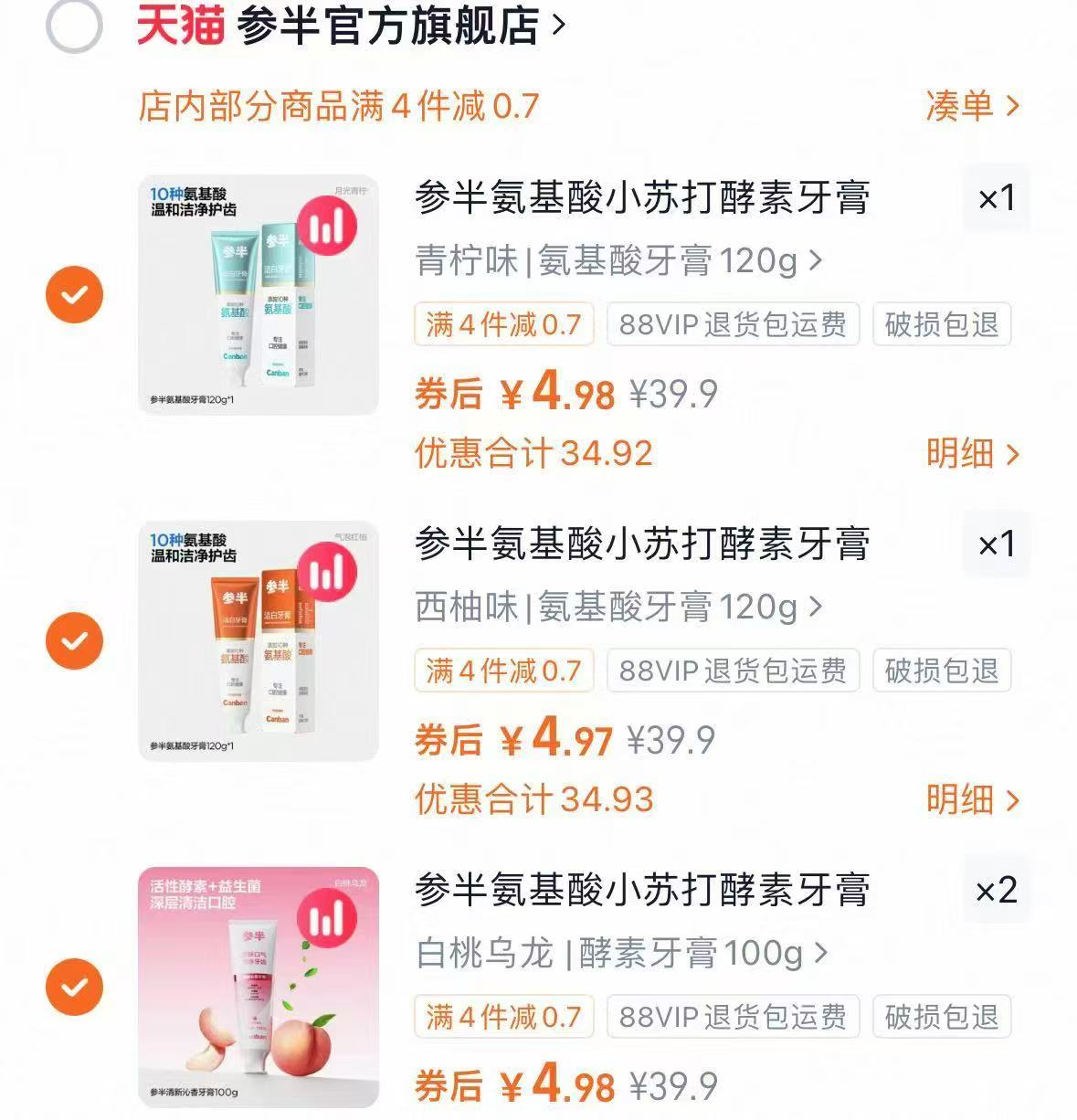The width and height of the screenshot is (1077, 1120).
Task: Click the ×2 quantity on 白桃乌龙 item
Action: (x=998, y=891)
